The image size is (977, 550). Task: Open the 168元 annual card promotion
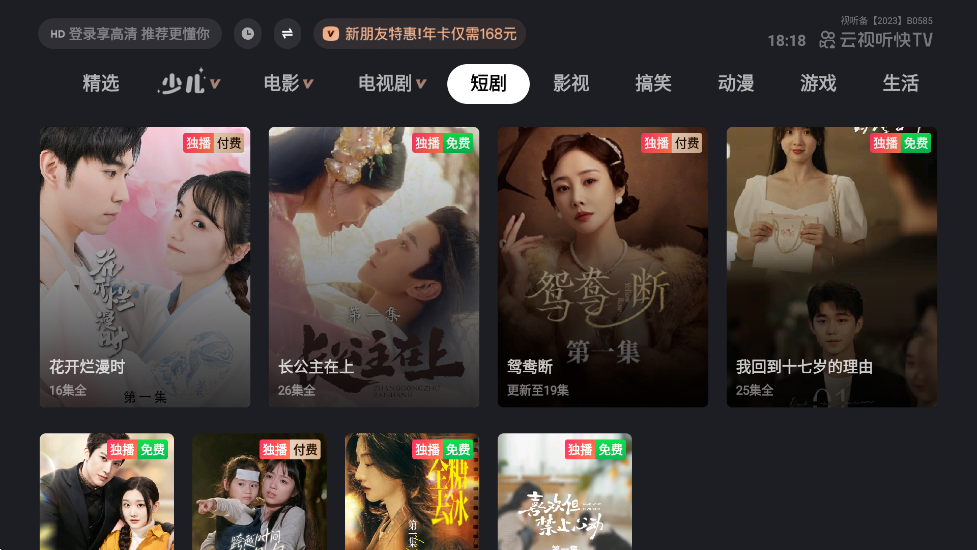pyautogui.click(x=419, y=34)
